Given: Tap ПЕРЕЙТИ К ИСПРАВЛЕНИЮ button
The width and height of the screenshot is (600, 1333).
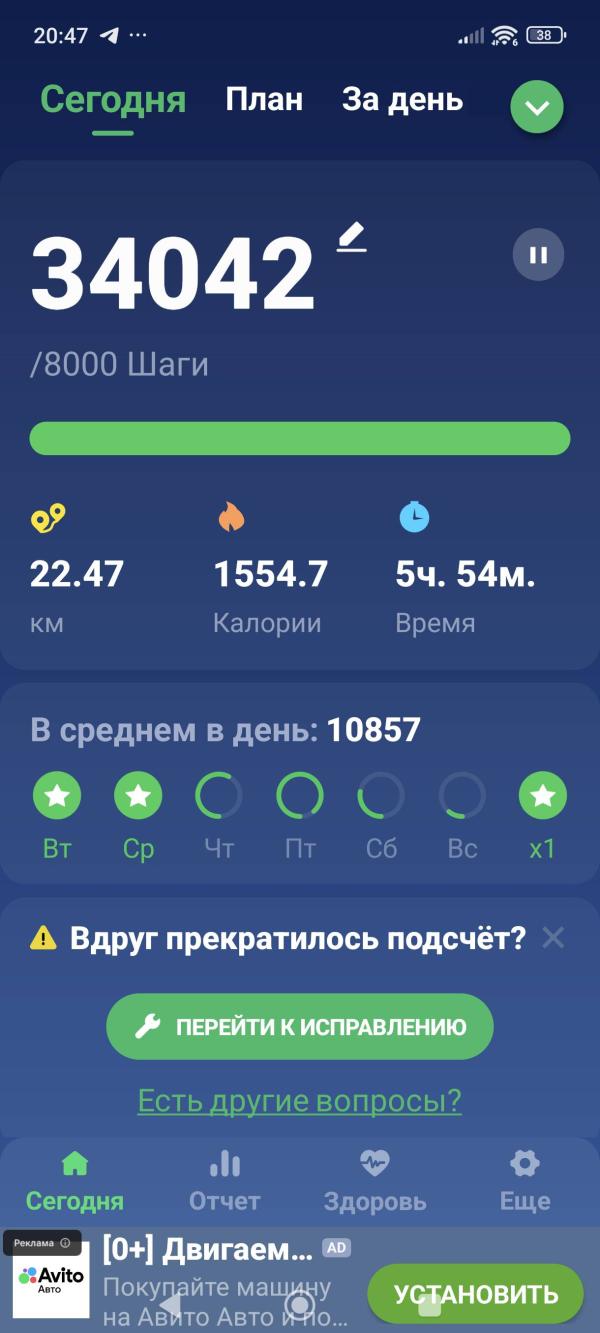Looking at the screenshot, I should point(300,1026).
